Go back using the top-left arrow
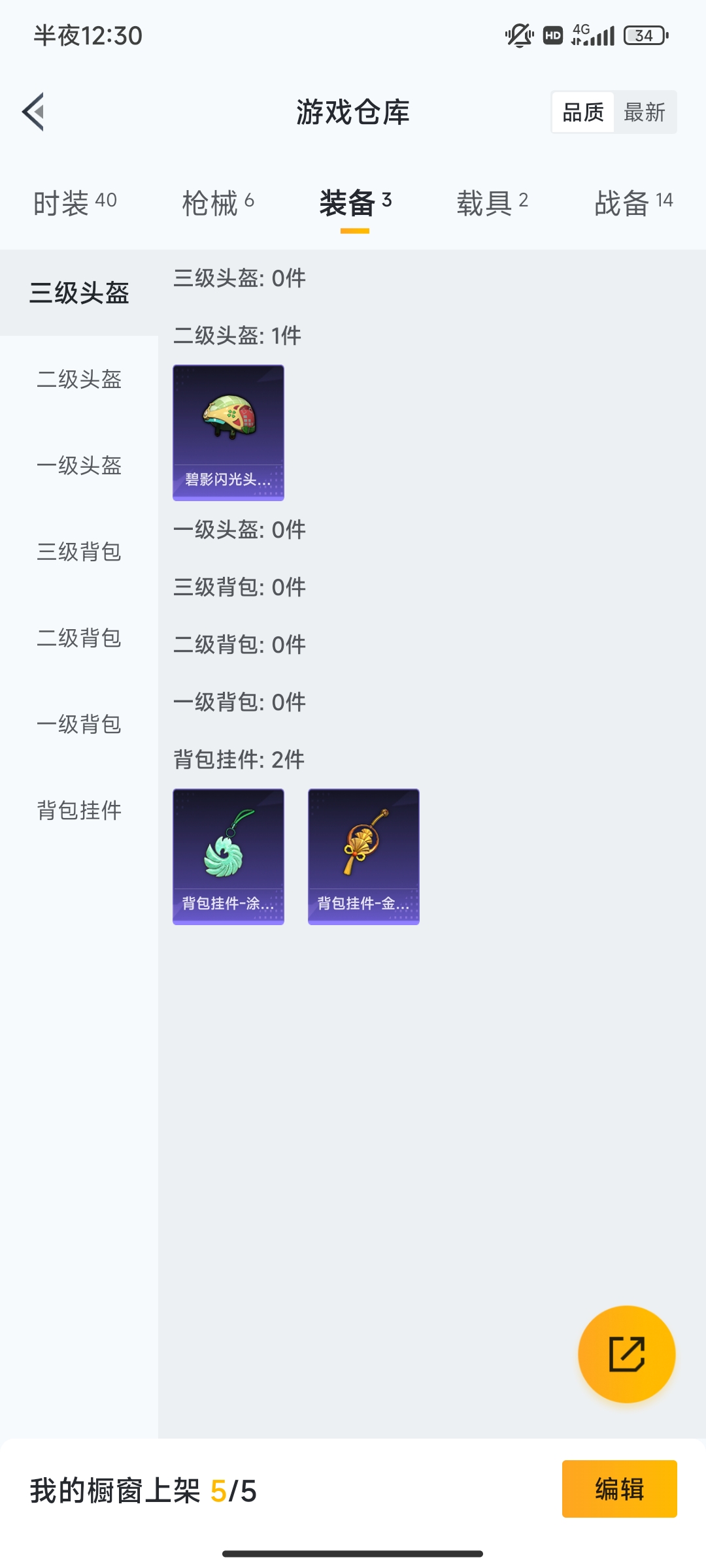 [33, 112]
